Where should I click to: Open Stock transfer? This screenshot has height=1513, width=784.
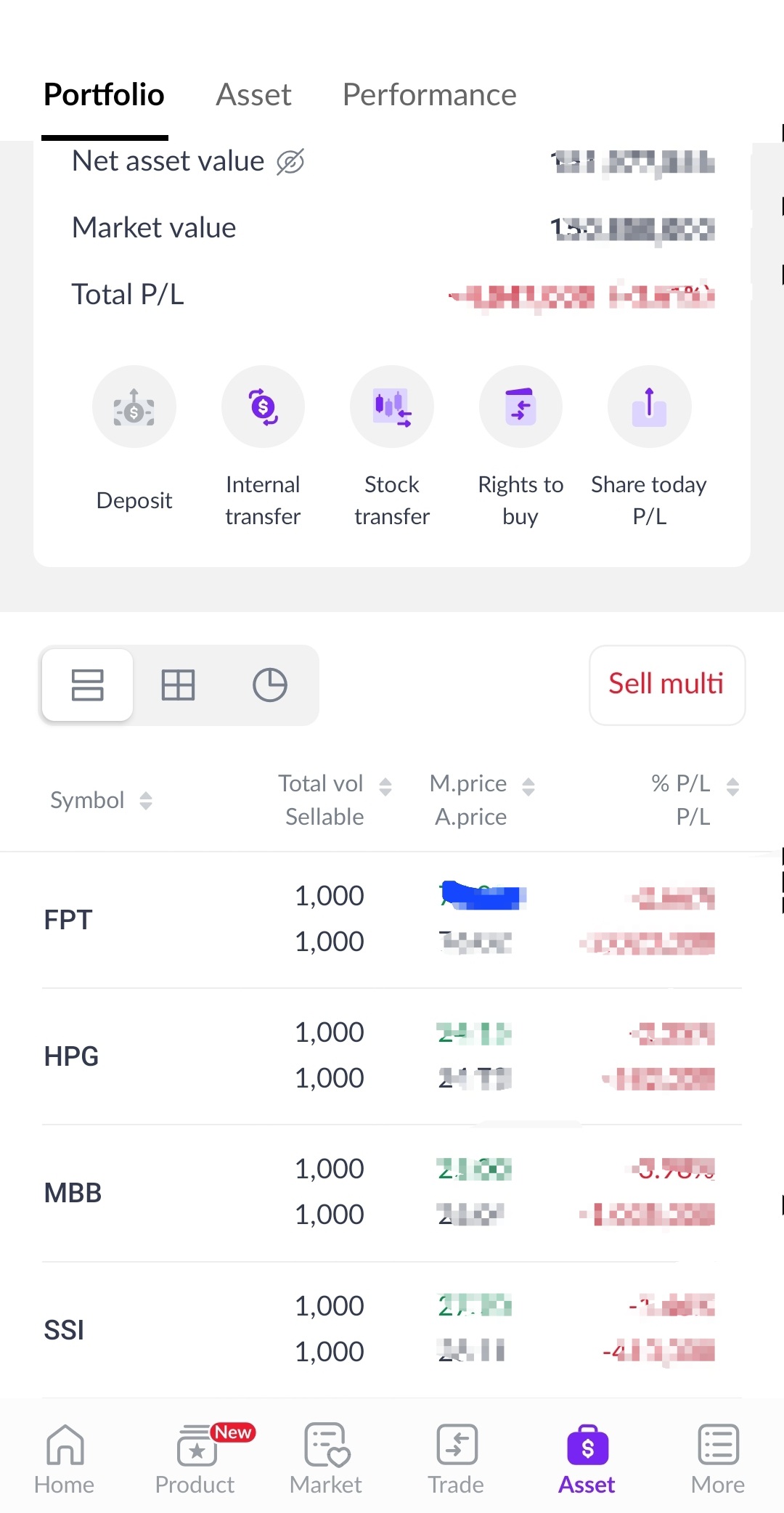392,447
